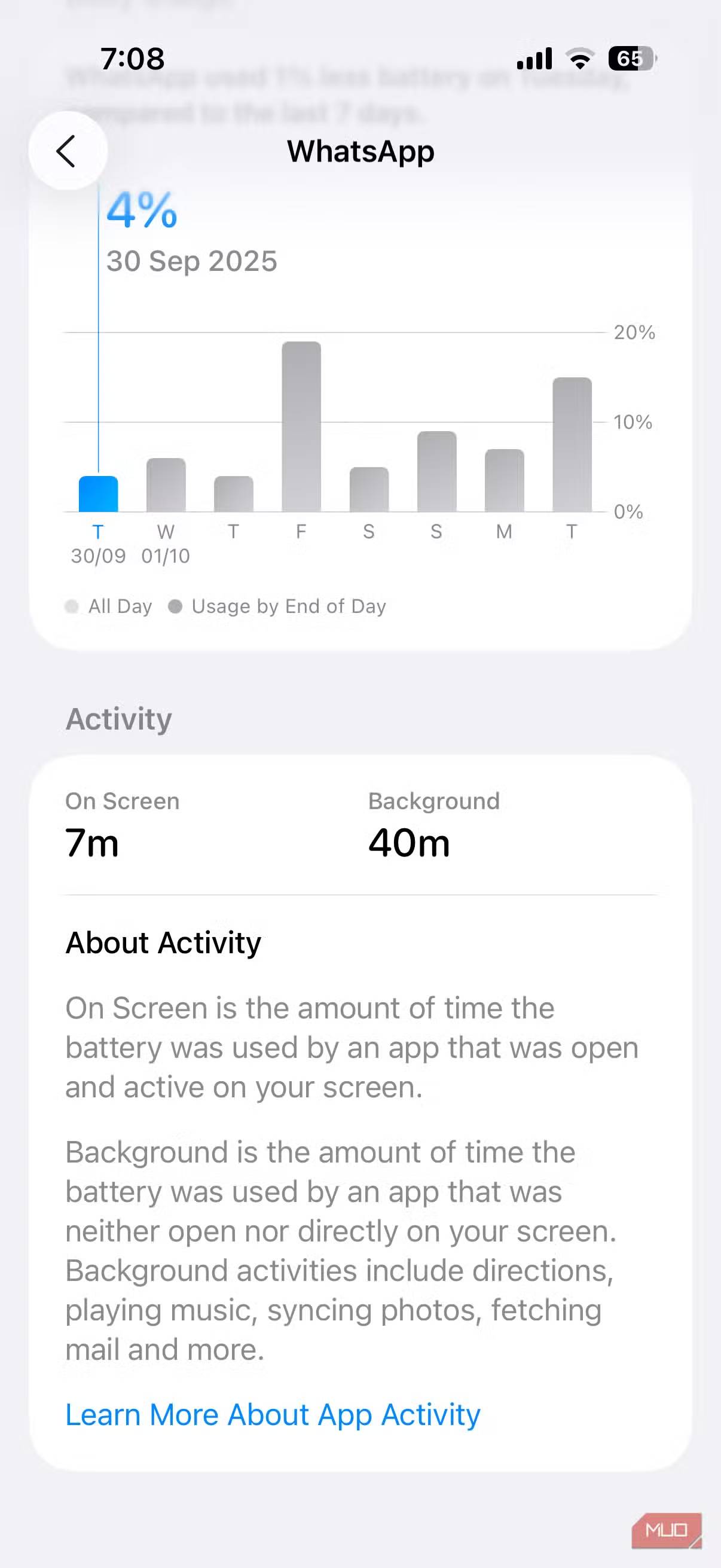This screenshot has width=721, height=1568.
Task: Tap the MUO watermark badge
Action: [667, 1529]
